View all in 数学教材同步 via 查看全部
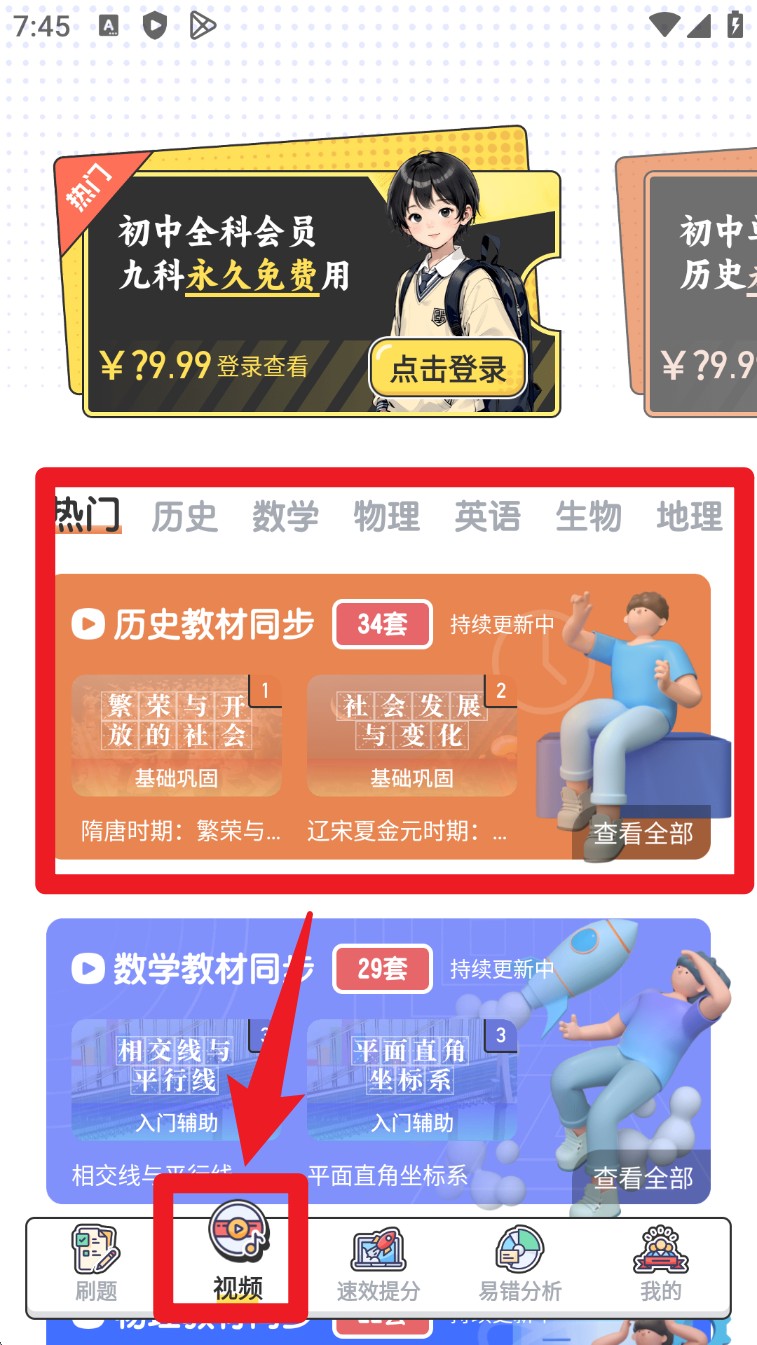757x1345 pixels. (x=642, y=1177)
